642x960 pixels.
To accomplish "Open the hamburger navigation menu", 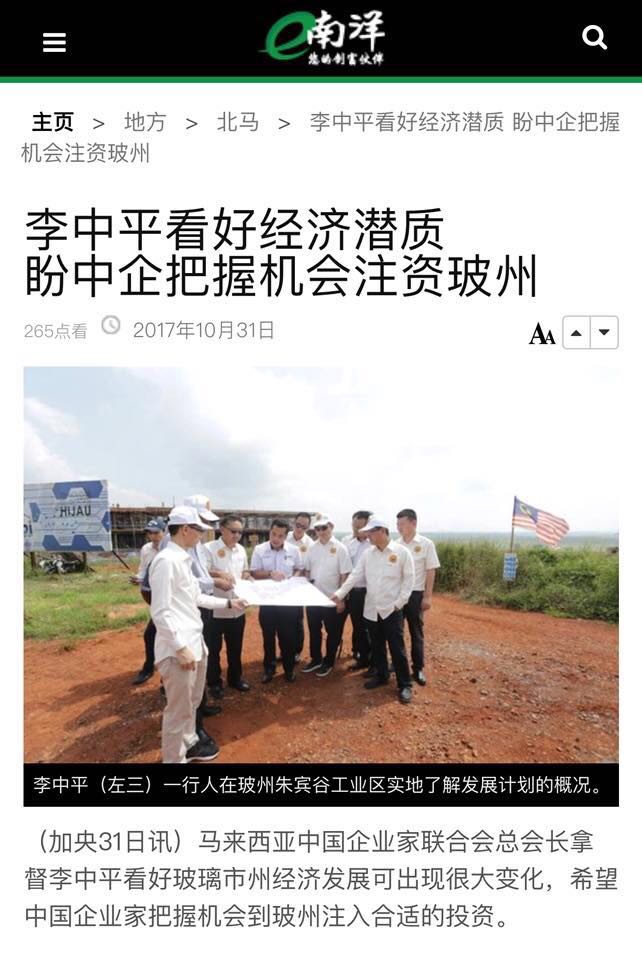I will (x=54, y=41).
